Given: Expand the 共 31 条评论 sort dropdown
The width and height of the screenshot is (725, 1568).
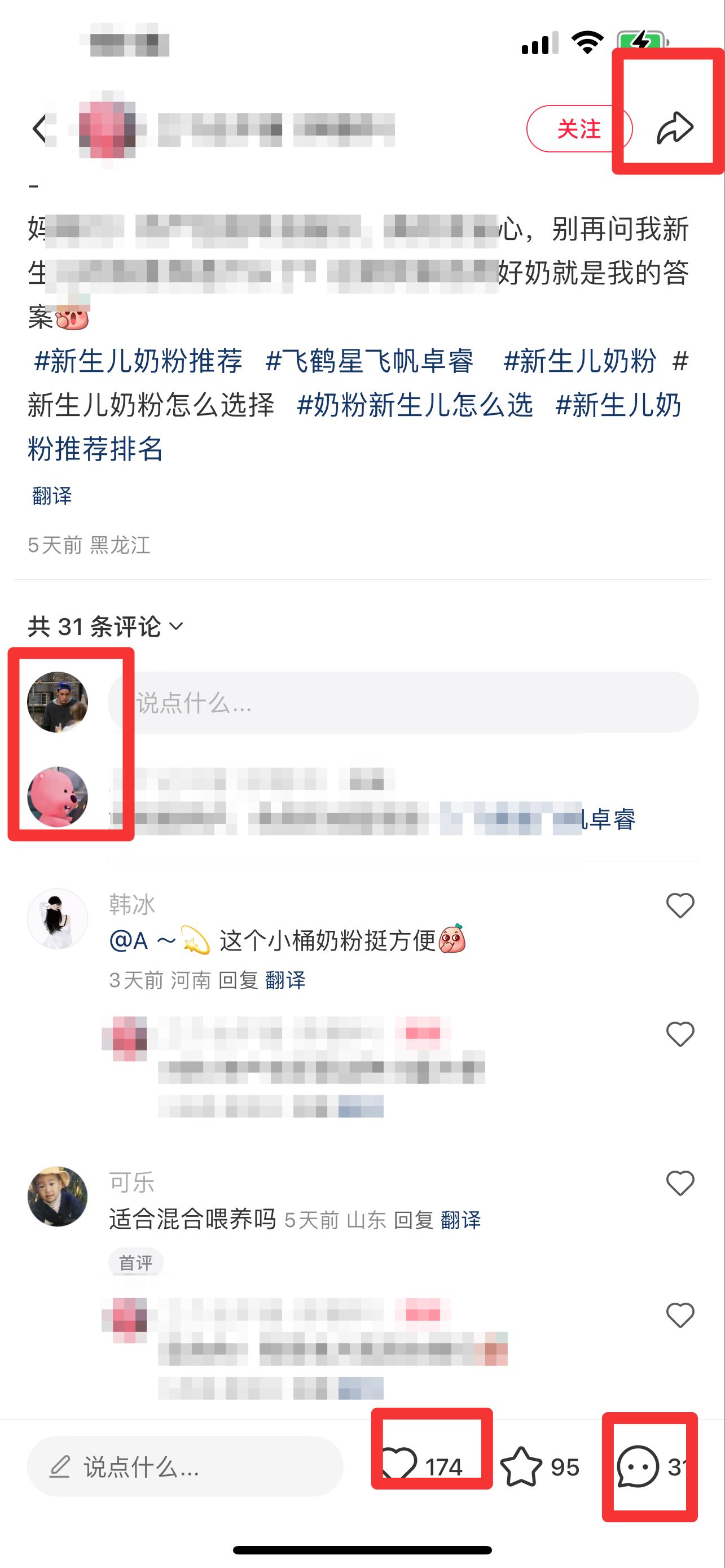Looking at the screenshot, I should [x=105, y=627].
